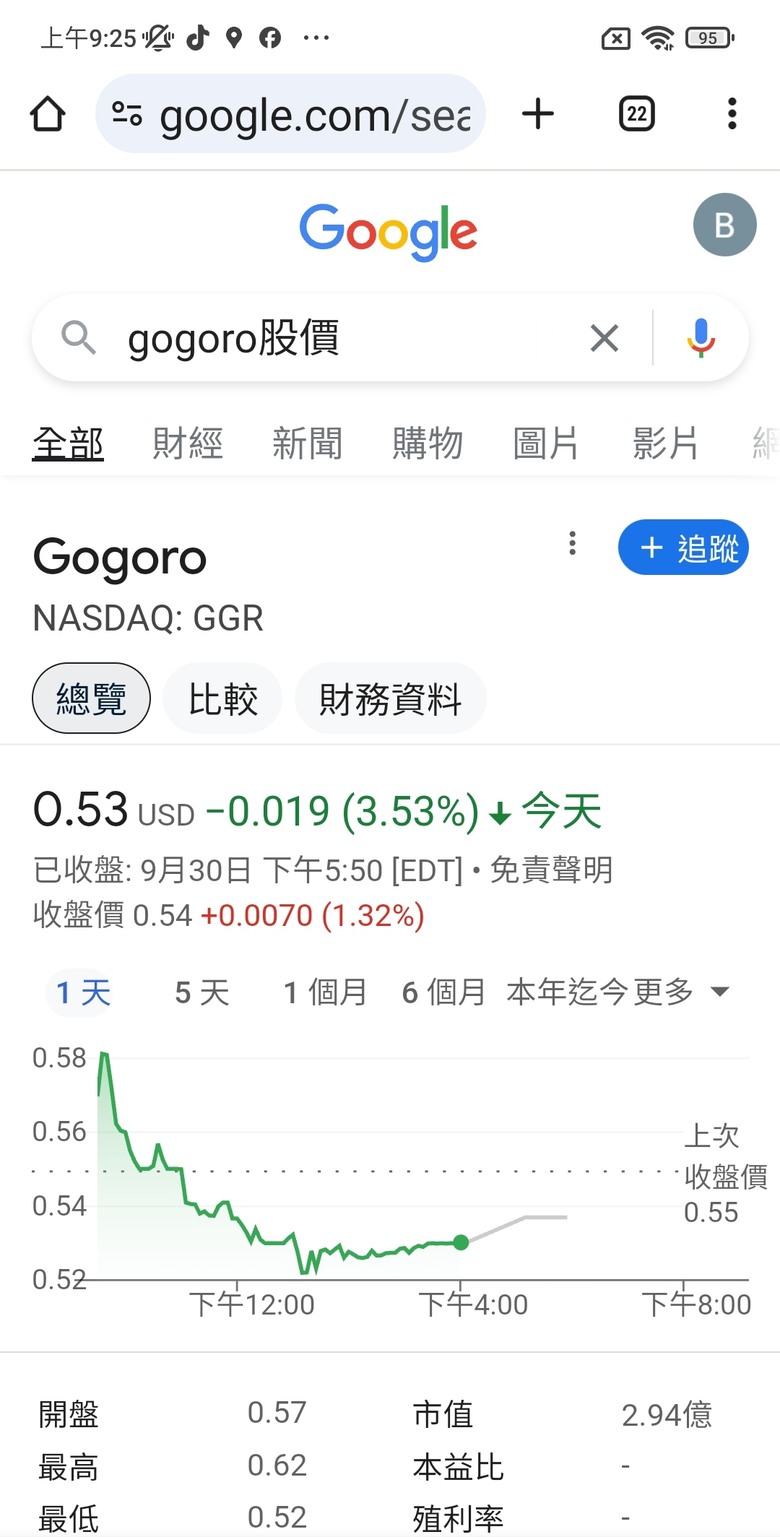Tap the google.com address bar

pyautogui.click(x=291, y=114)
